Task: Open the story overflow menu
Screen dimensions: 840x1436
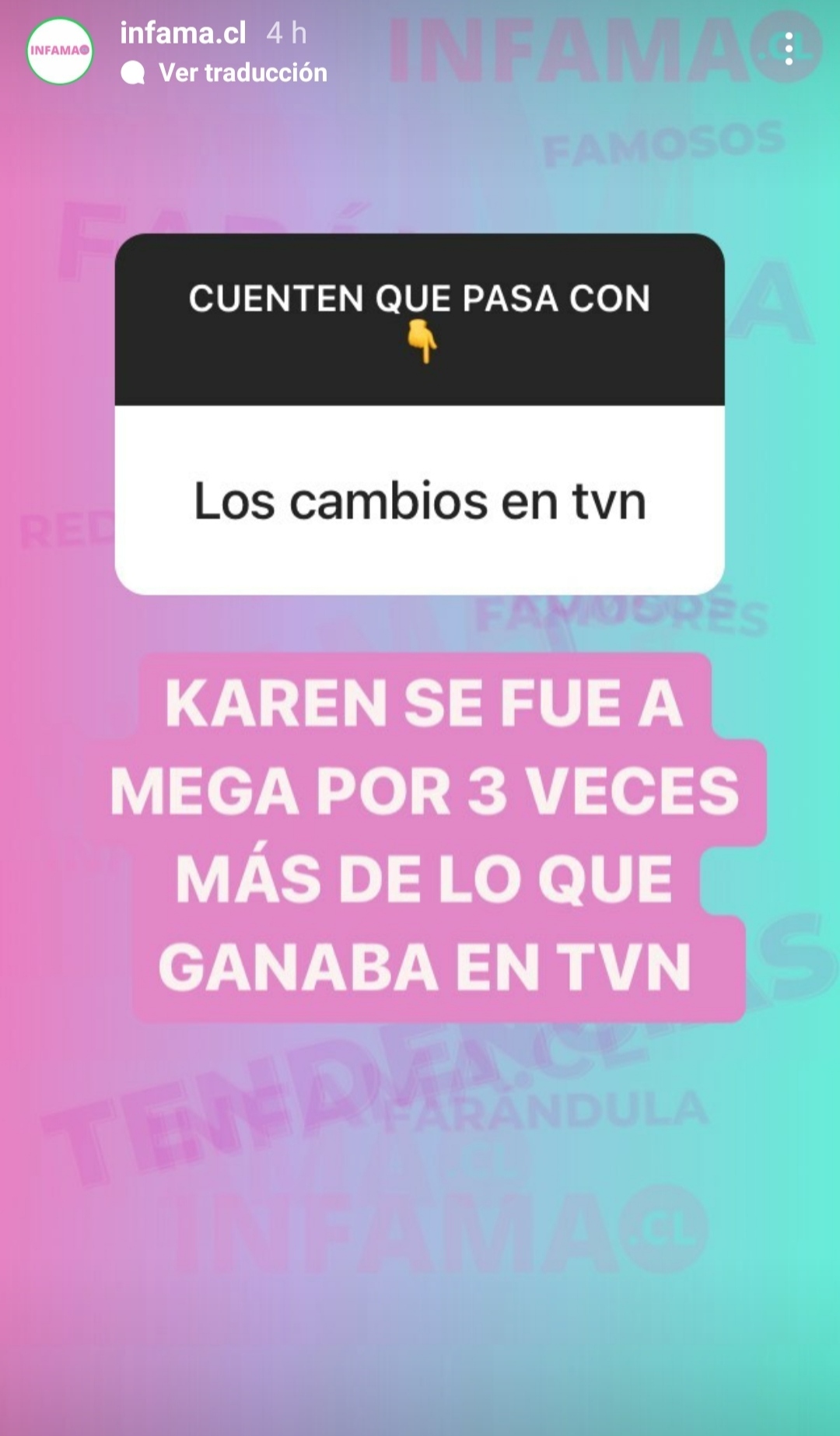Action: (789, 49)
